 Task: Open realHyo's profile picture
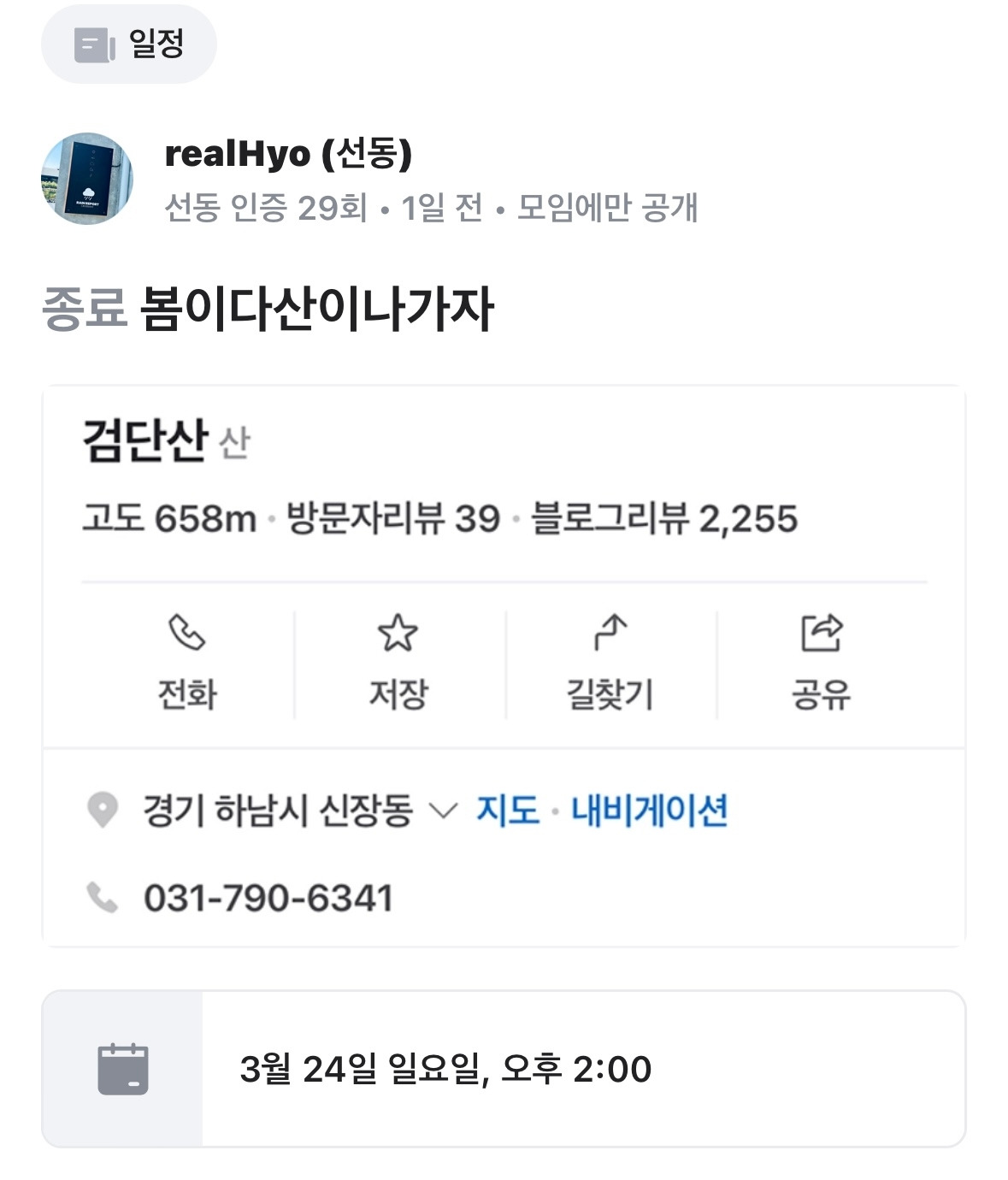coord(87,179)
